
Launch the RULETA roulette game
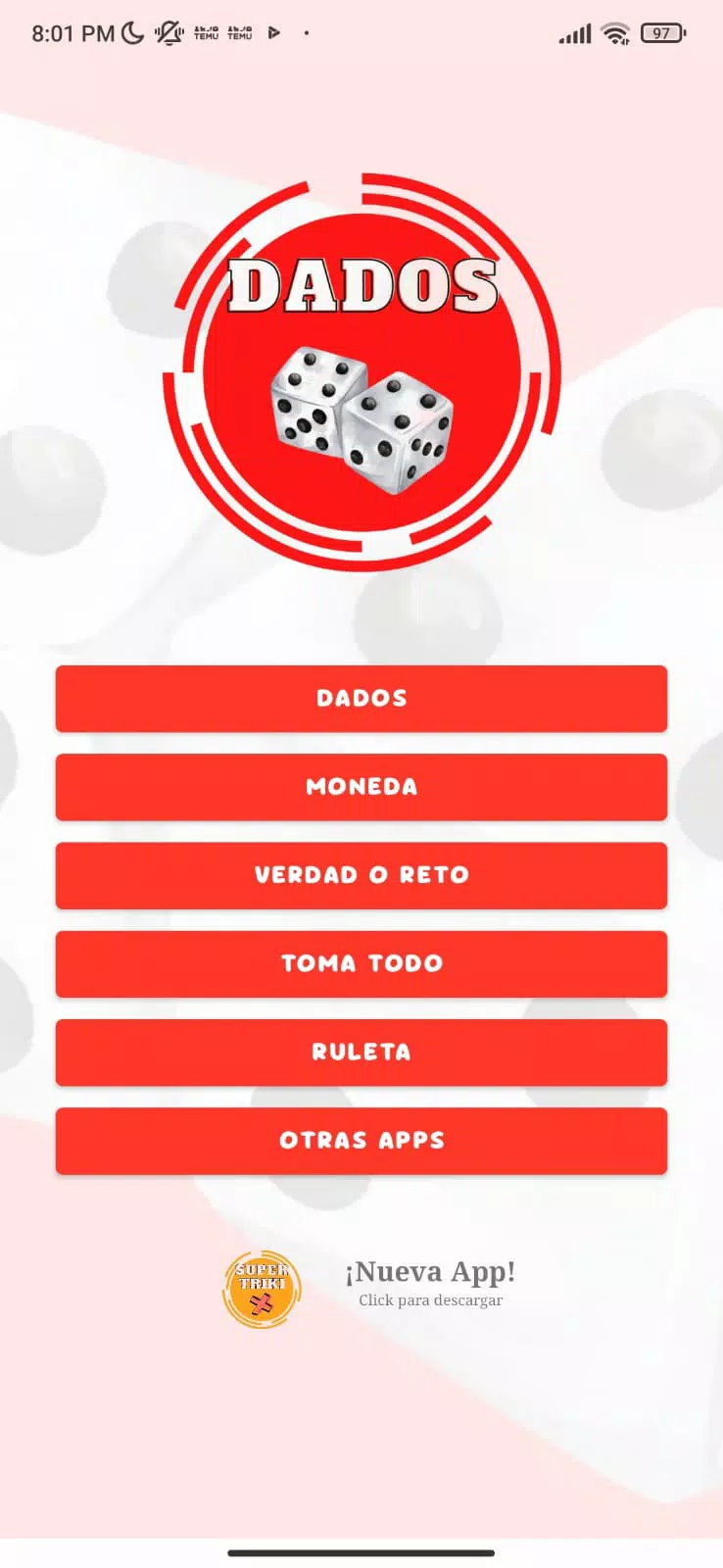tap(361, 1053)
